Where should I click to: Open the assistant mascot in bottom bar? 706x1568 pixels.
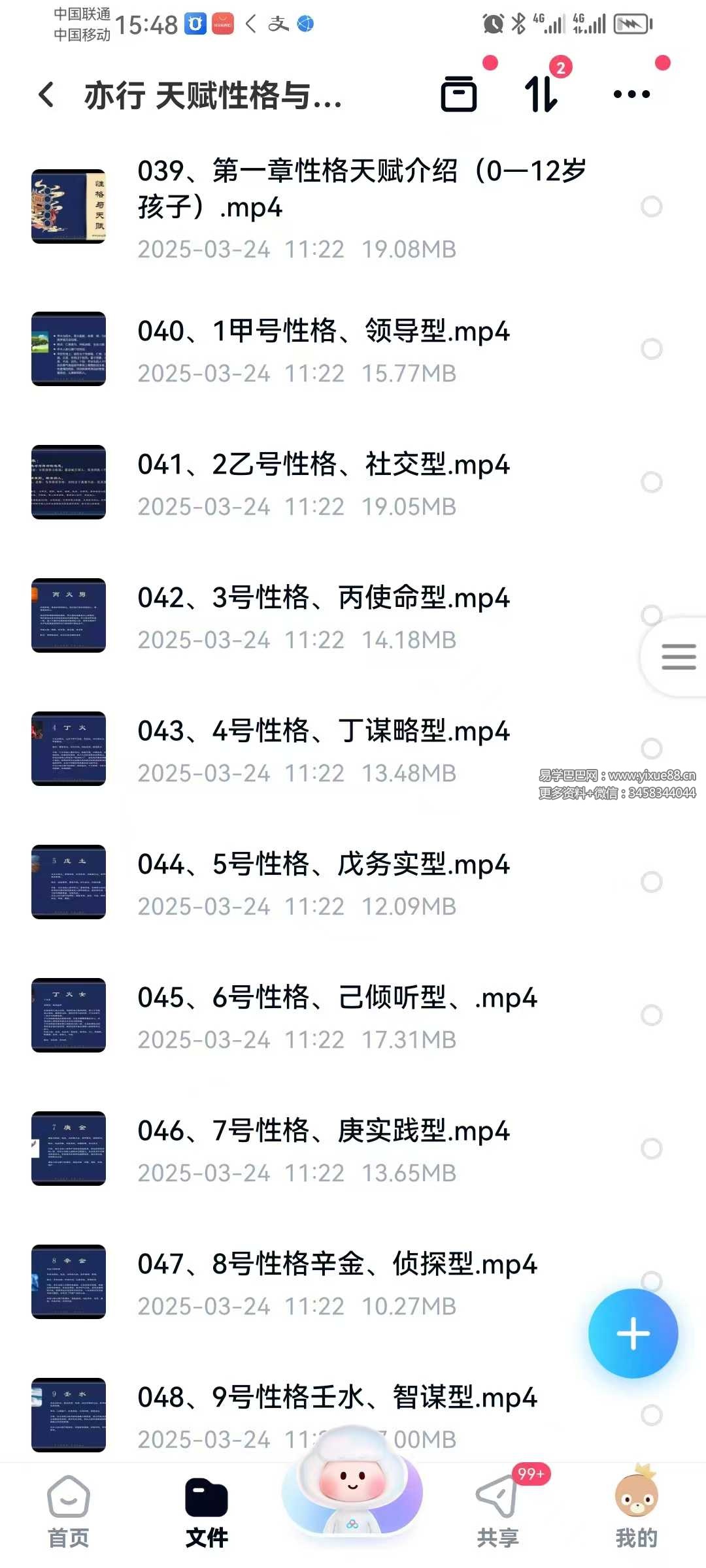[x=352, y=1496]
